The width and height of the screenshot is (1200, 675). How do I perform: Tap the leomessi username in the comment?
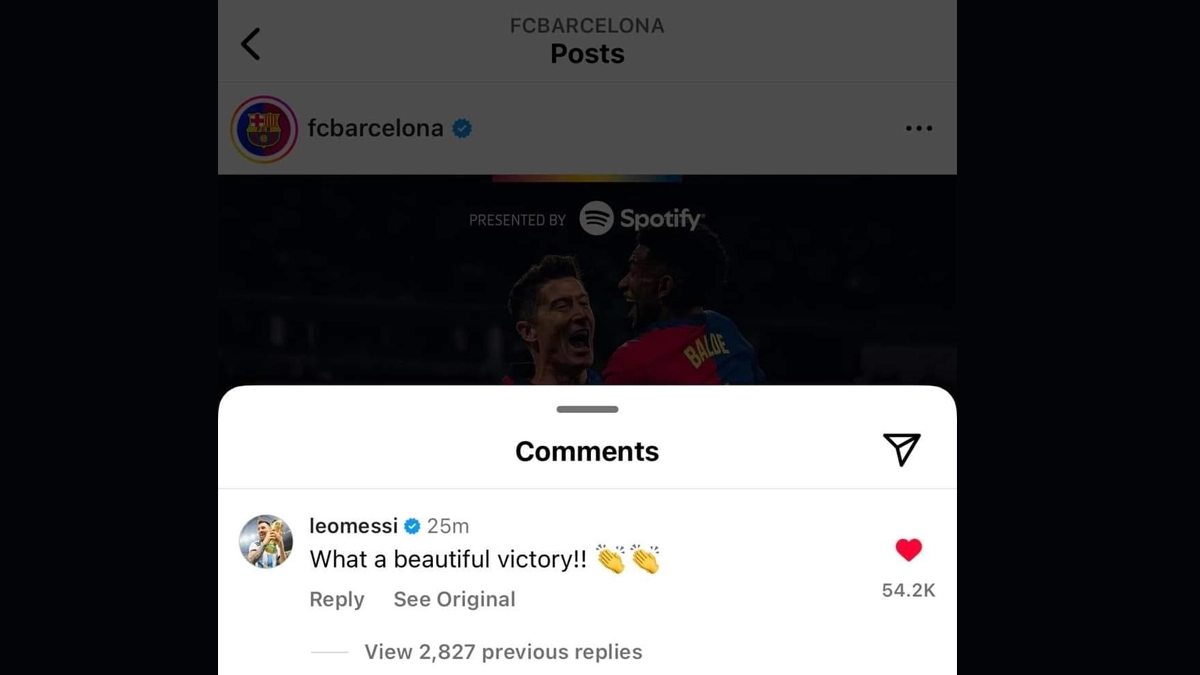pyautogui.click(x=353, y=526)
